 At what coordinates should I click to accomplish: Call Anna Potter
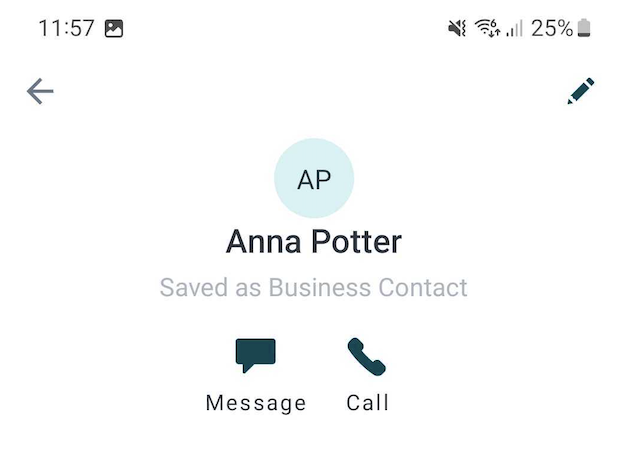tap(366, 357)
